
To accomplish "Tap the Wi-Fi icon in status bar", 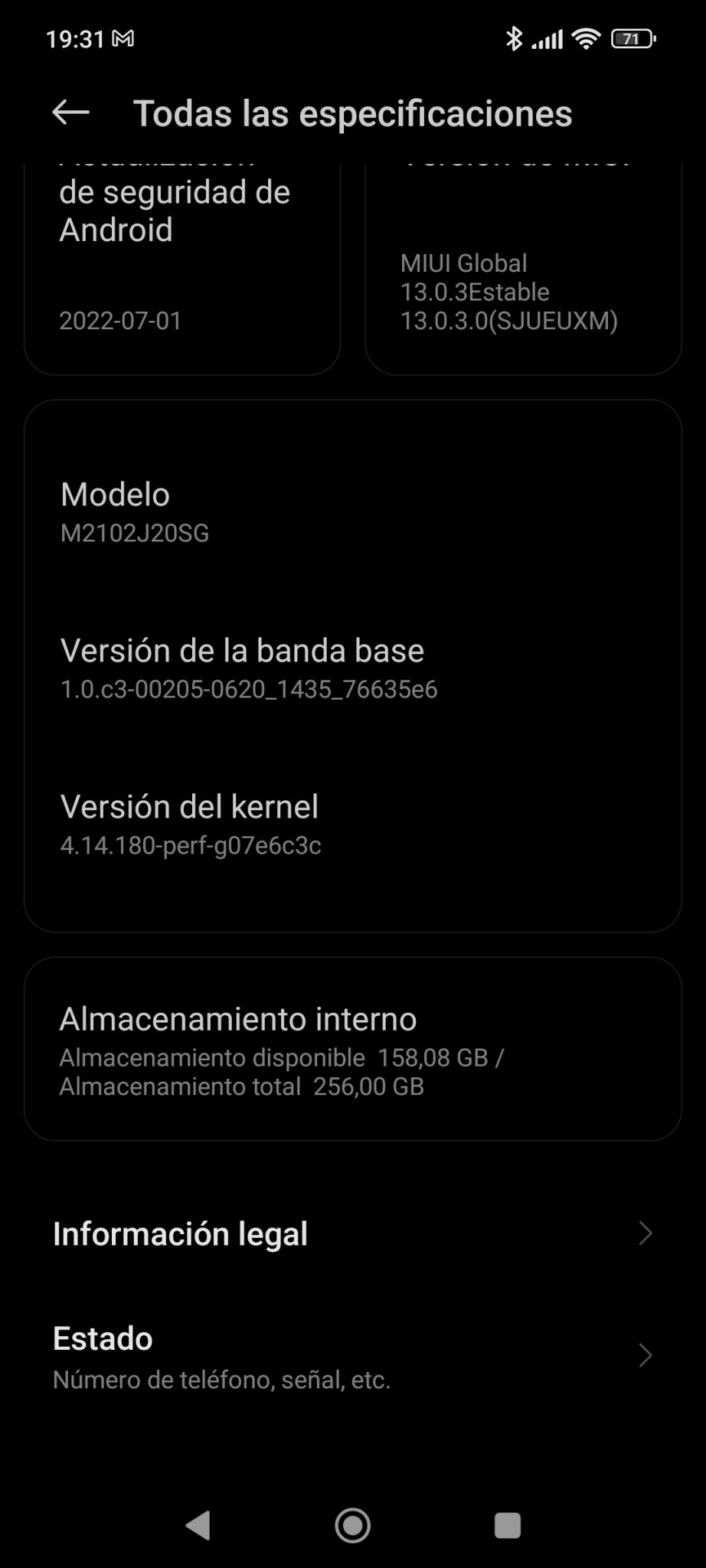I will (586, 37).
